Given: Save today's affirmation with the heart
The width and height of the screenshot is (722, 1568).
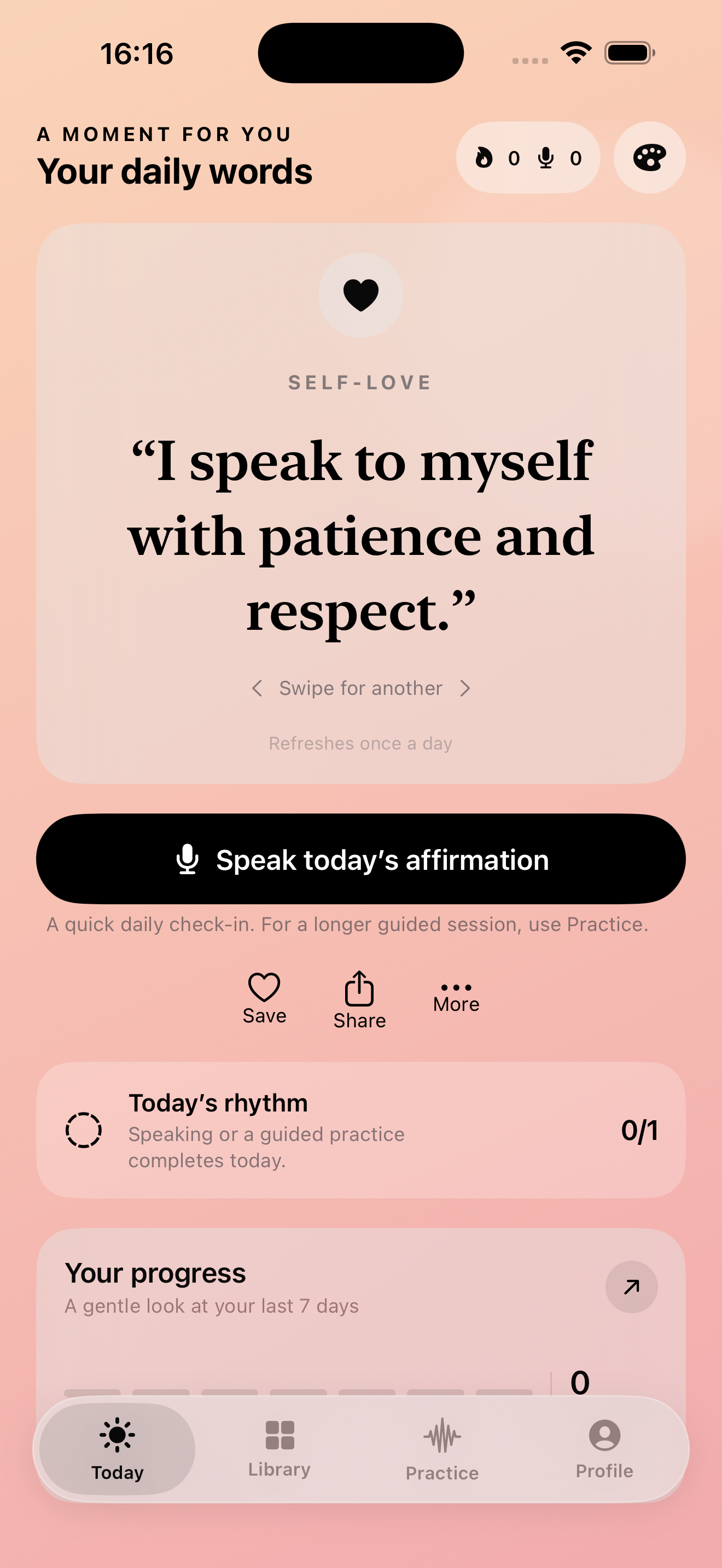Looking at the screenshot, I should click(264, 998).
